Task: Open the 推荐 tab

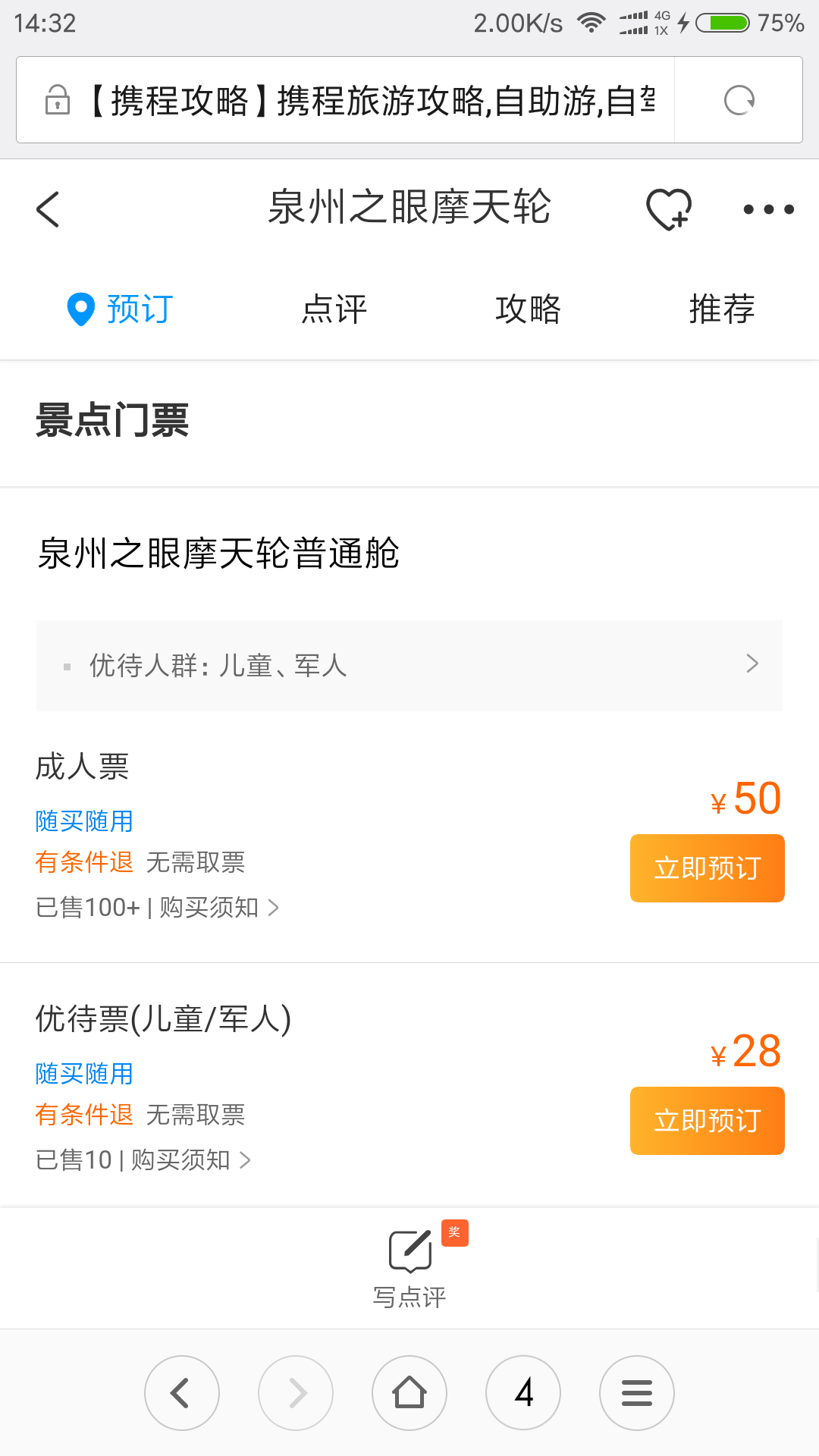Action: (721, 309)
